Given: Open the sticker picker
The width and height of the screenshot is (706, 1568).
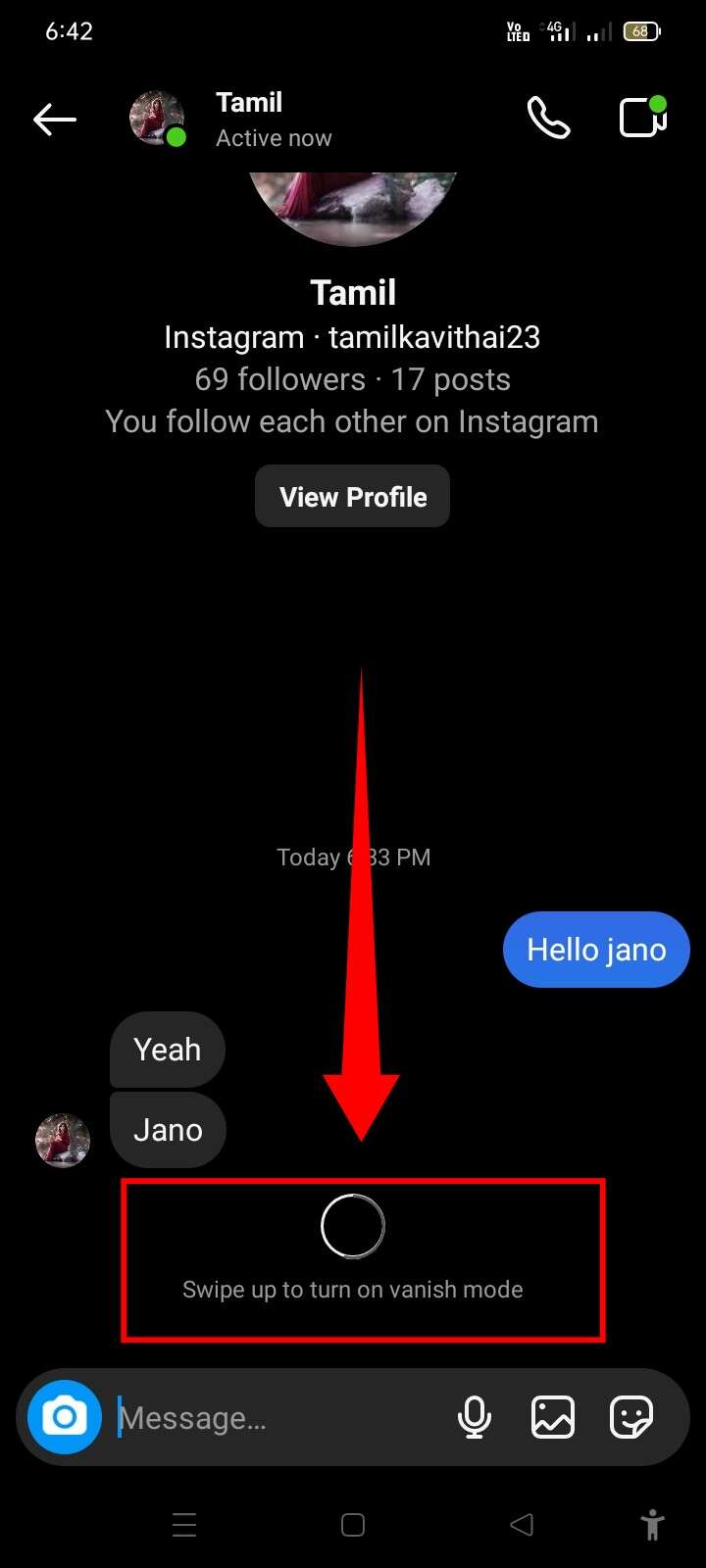Looking at the screenshot, I should [632, 1416].
